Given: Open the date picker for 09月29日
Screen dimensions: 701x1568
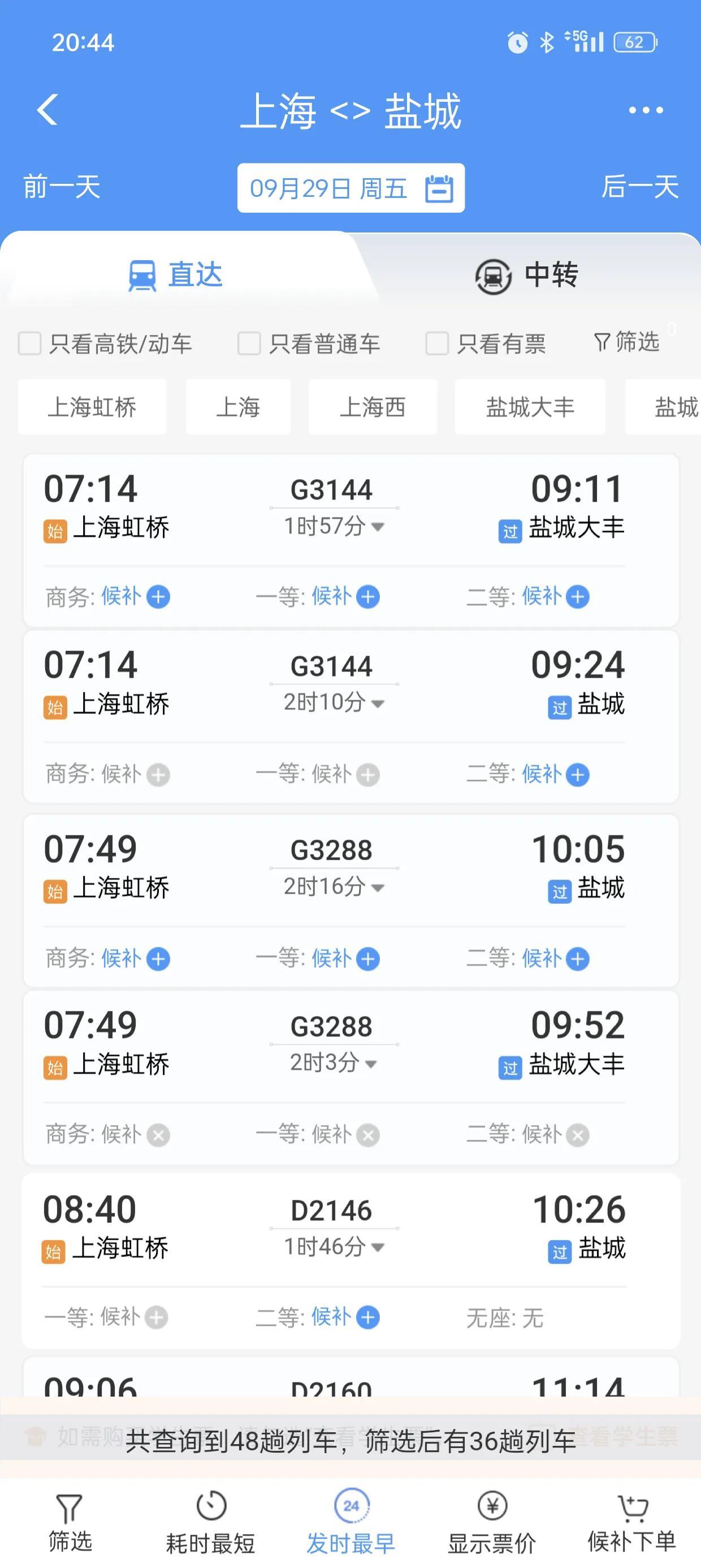Looking at the screenshot, I should coord(350,188).
